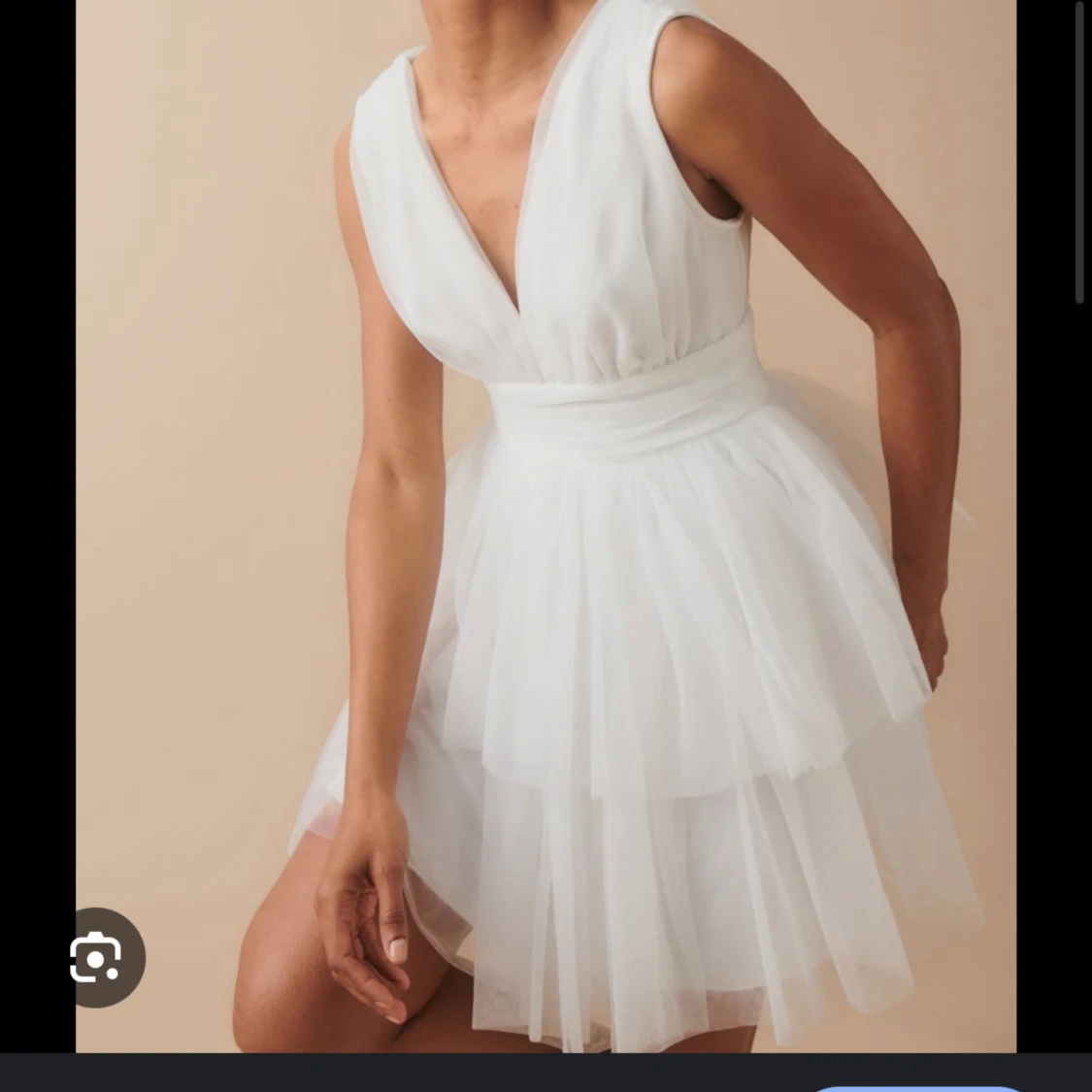Viewport: 1092px width, 1092px height.
Task: Search this dress image with Google Lens
Action: pyautogui.click(x=96, y=957)
